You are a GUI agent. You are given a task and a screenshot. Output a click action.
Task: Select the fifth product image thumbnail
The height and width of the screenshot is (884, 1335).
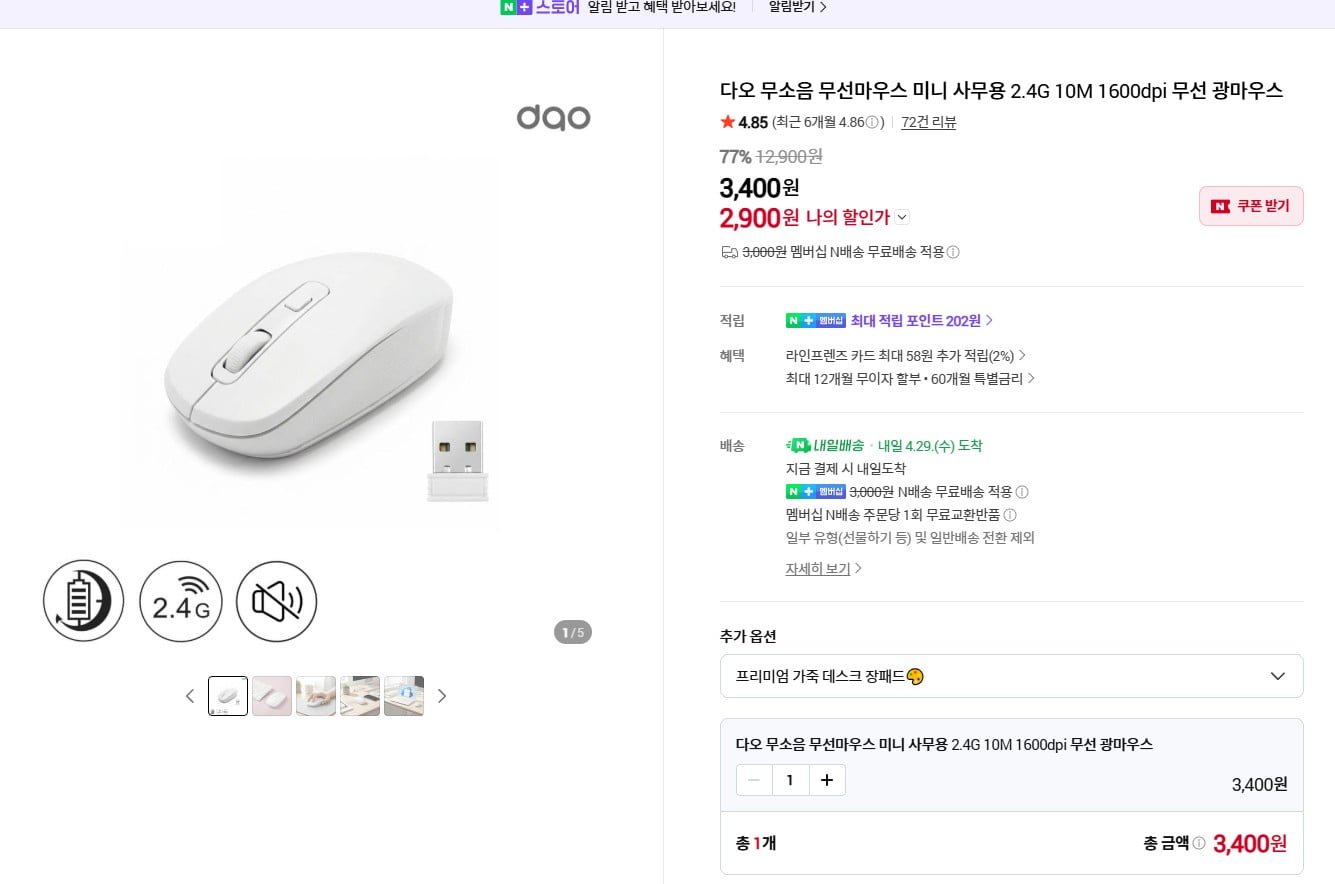point(404,696)
